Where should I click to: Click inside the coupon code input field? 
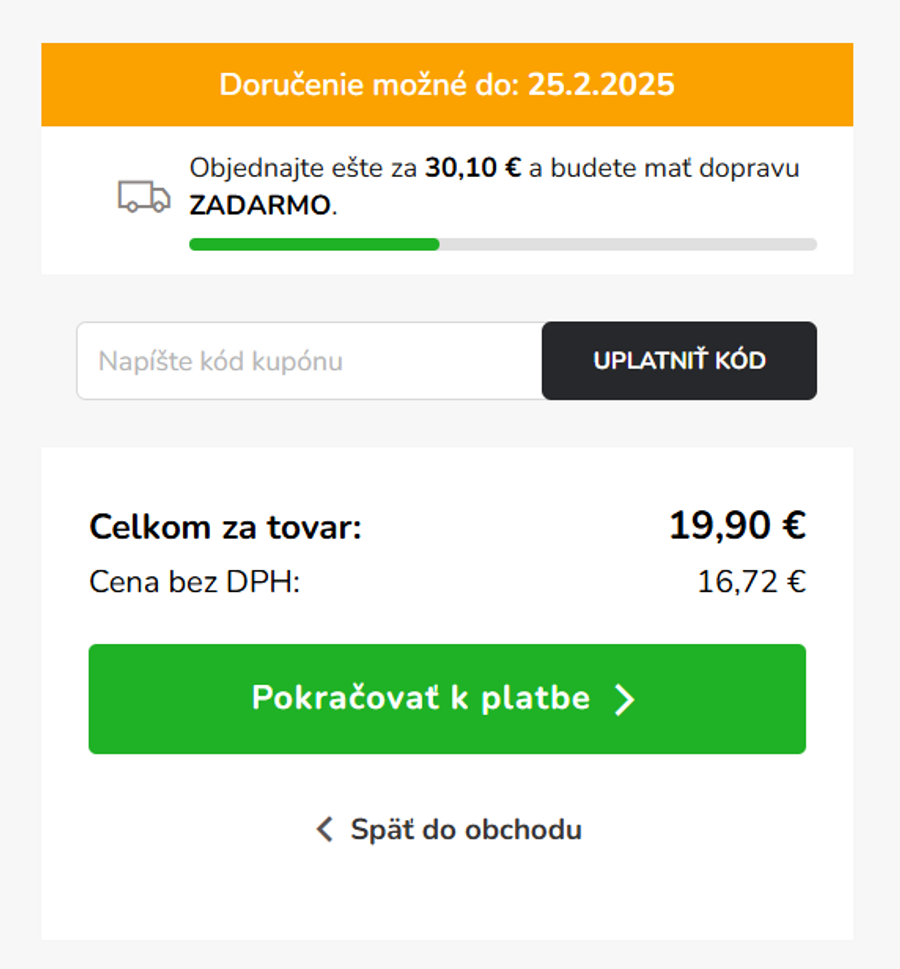300,361
